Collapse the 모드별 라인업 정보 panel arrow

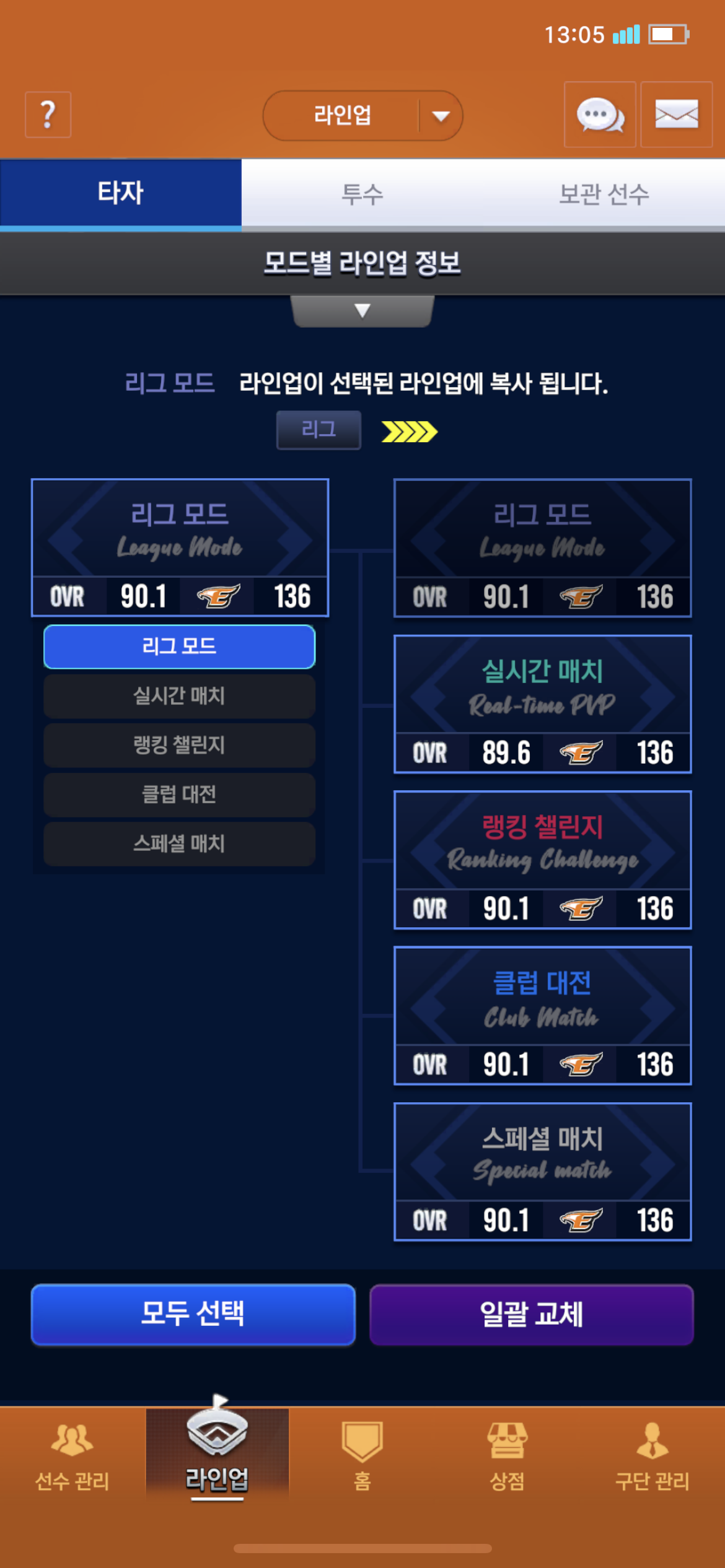coord(362,310)
